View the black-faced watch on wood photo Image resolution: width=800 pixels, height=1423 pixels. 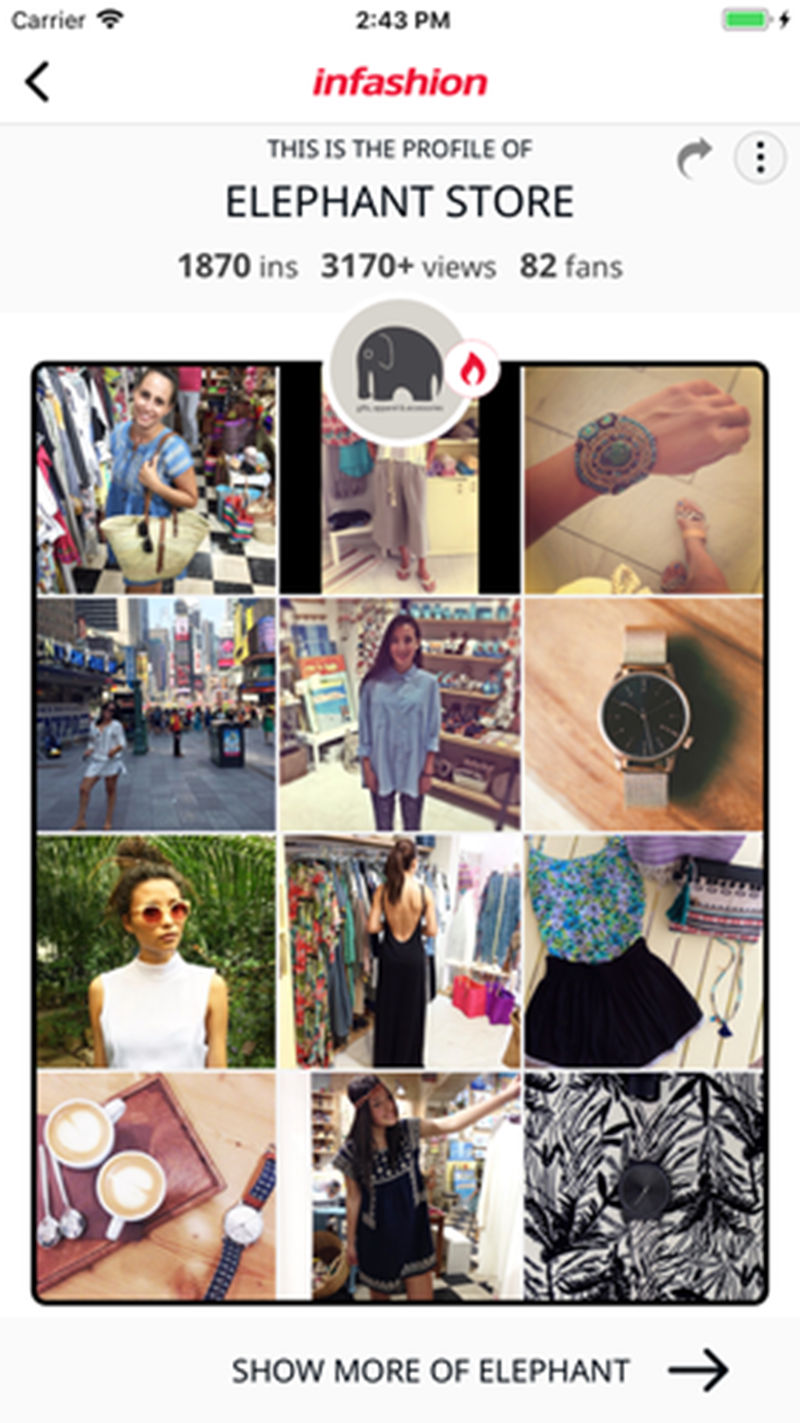pyautogui.click(x=642, y=714)
